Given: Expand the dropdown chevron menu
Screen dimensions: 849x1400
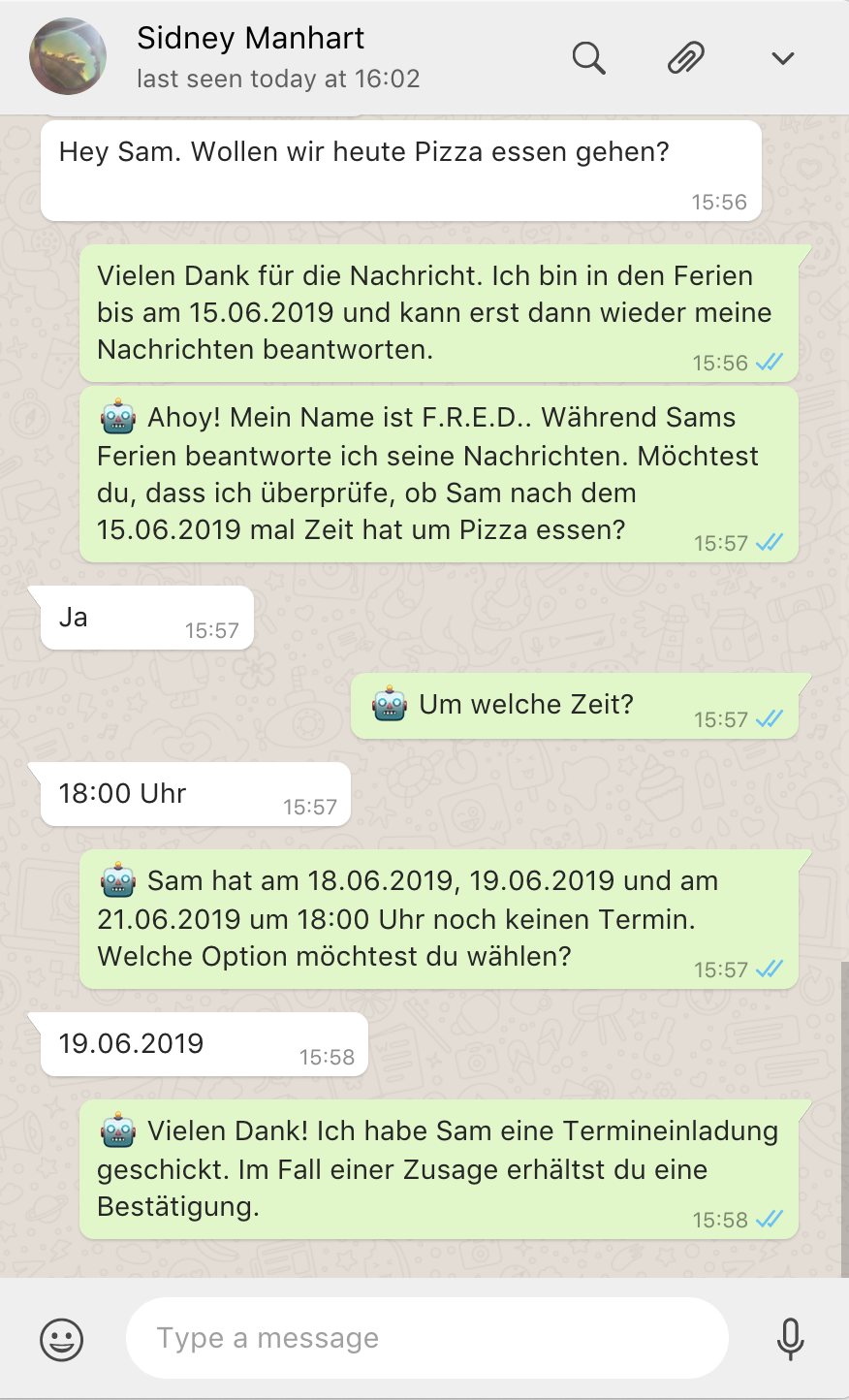Looking at the screenshot, I should click(x=782, y=58).
